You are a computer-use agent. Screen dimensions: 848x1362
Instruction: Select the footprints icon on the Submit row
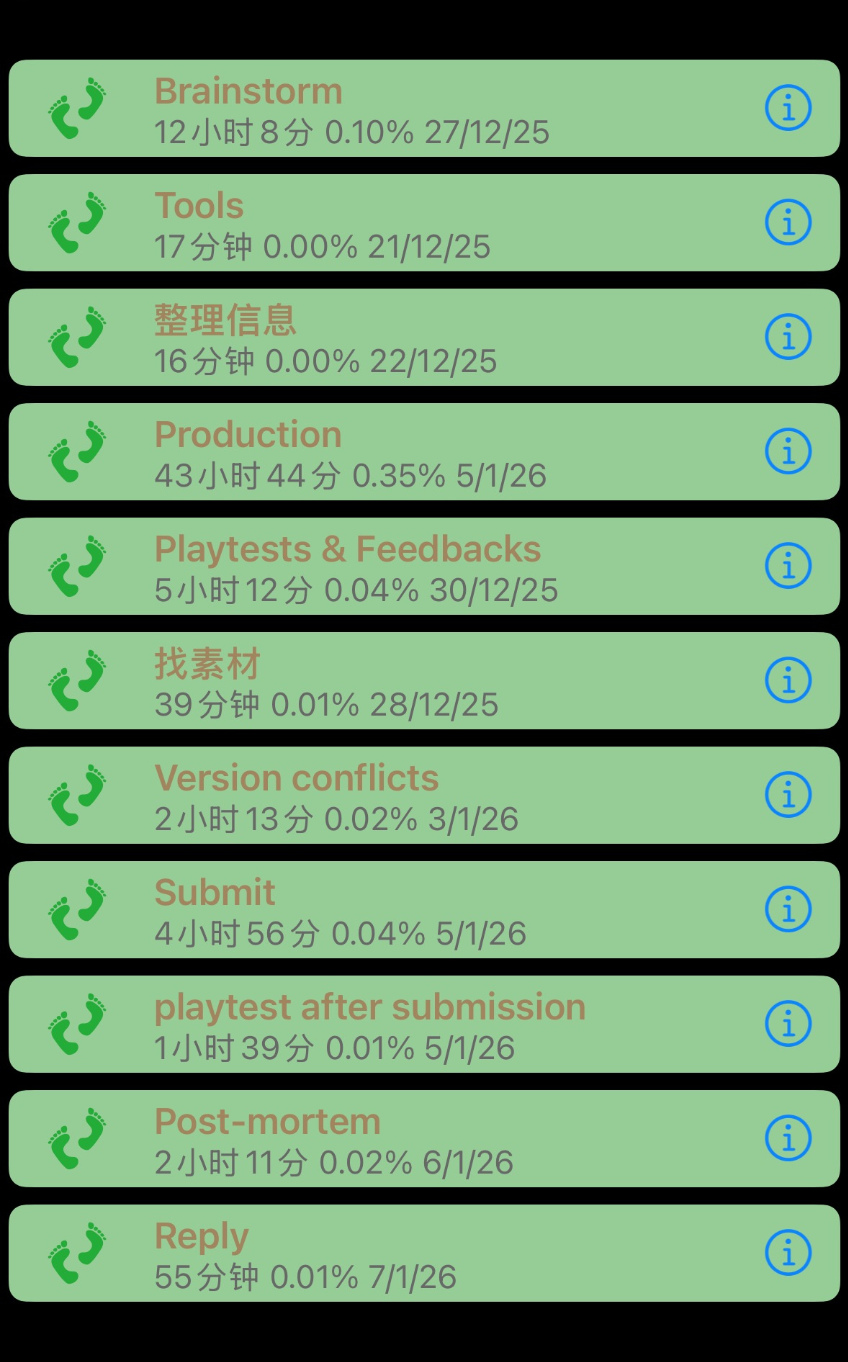pos(79,909)
